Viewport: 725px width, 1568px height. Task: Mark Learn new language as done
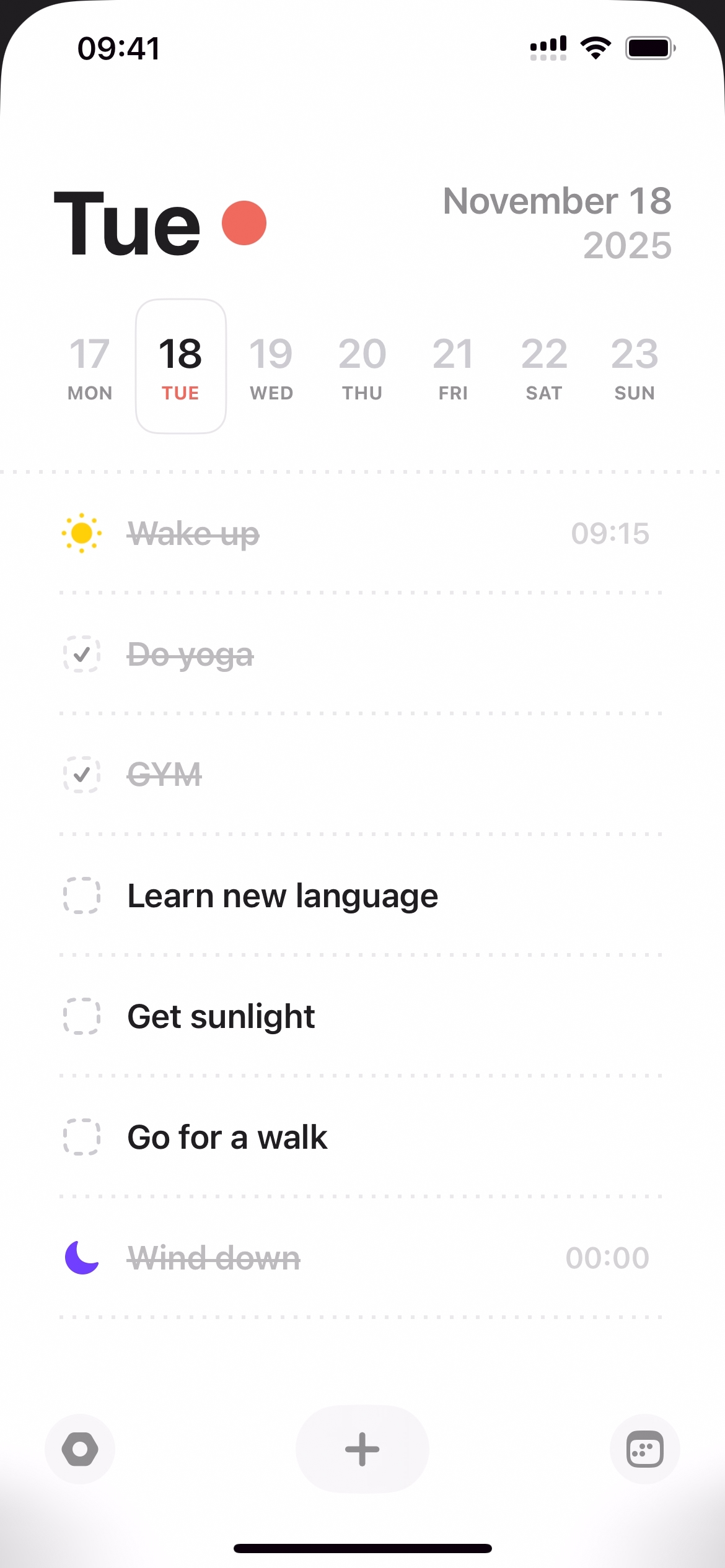click(82, 895)
